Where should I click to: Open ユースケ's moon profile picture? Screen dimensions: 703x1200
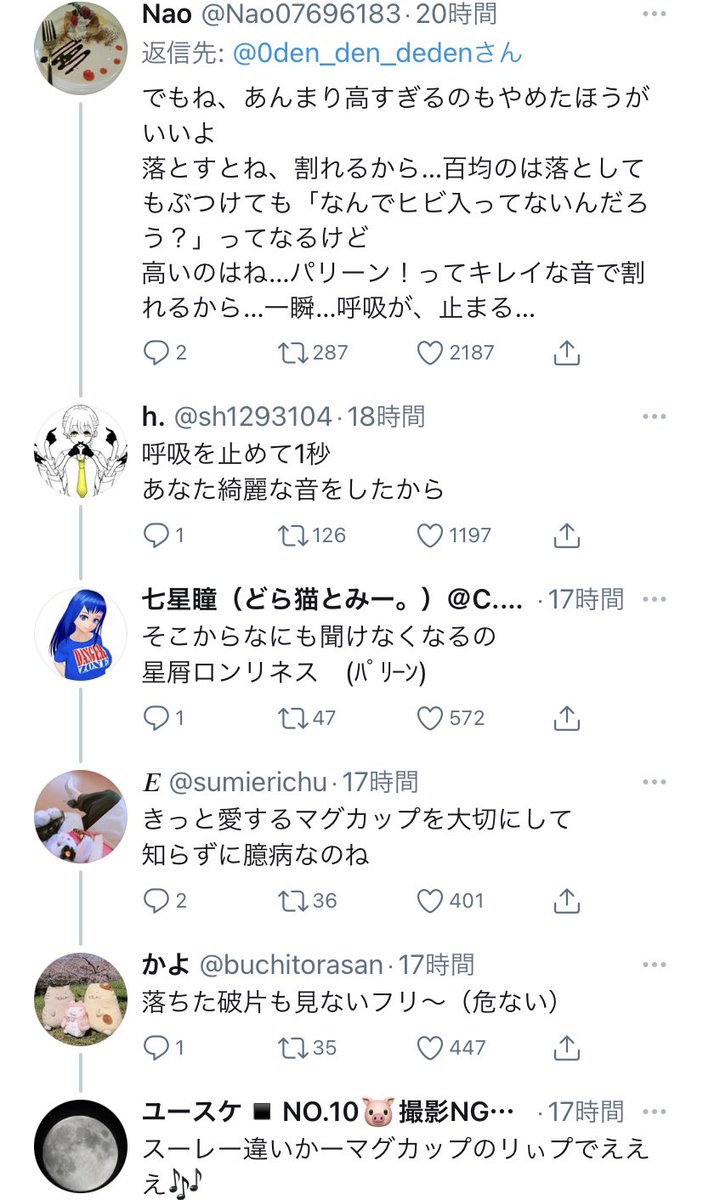pos(80,1143)
